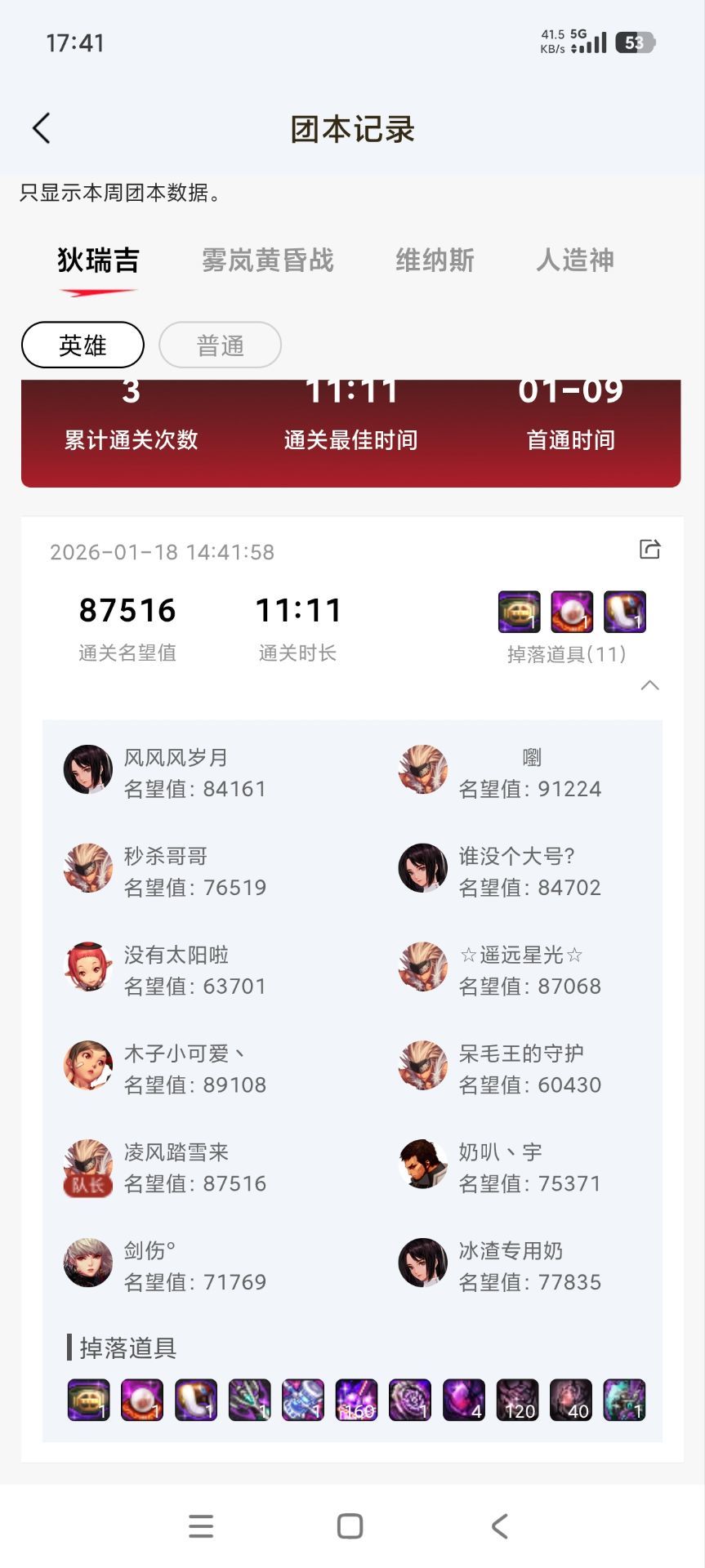Image resolution: width=705 pixels, height=1568 pixels.
Task: Tap the system home button
Action: click(350, 1526)
